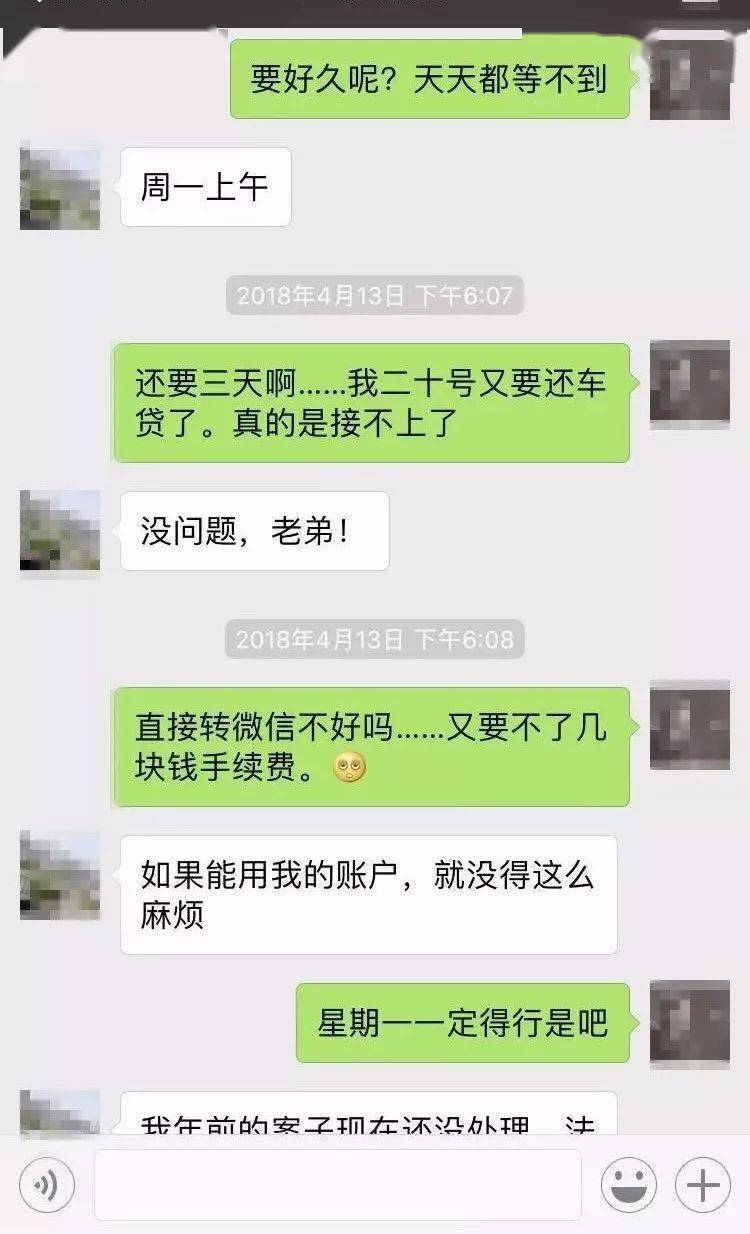
Task: Open sender's avatar beside 周一上午 message
Action: 60,188
